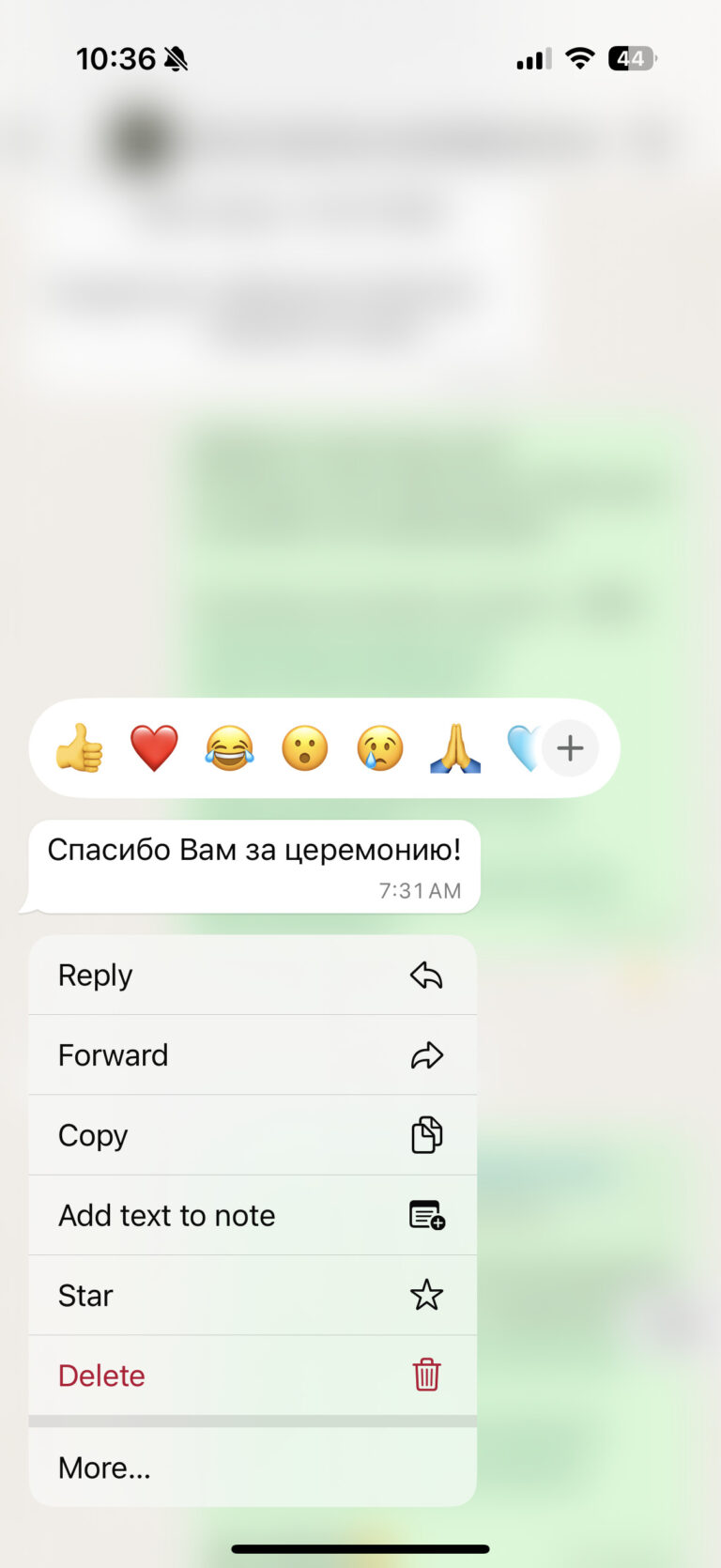Open More... options
This screenshot has width=721, height=1568.
pos(253,1468)
